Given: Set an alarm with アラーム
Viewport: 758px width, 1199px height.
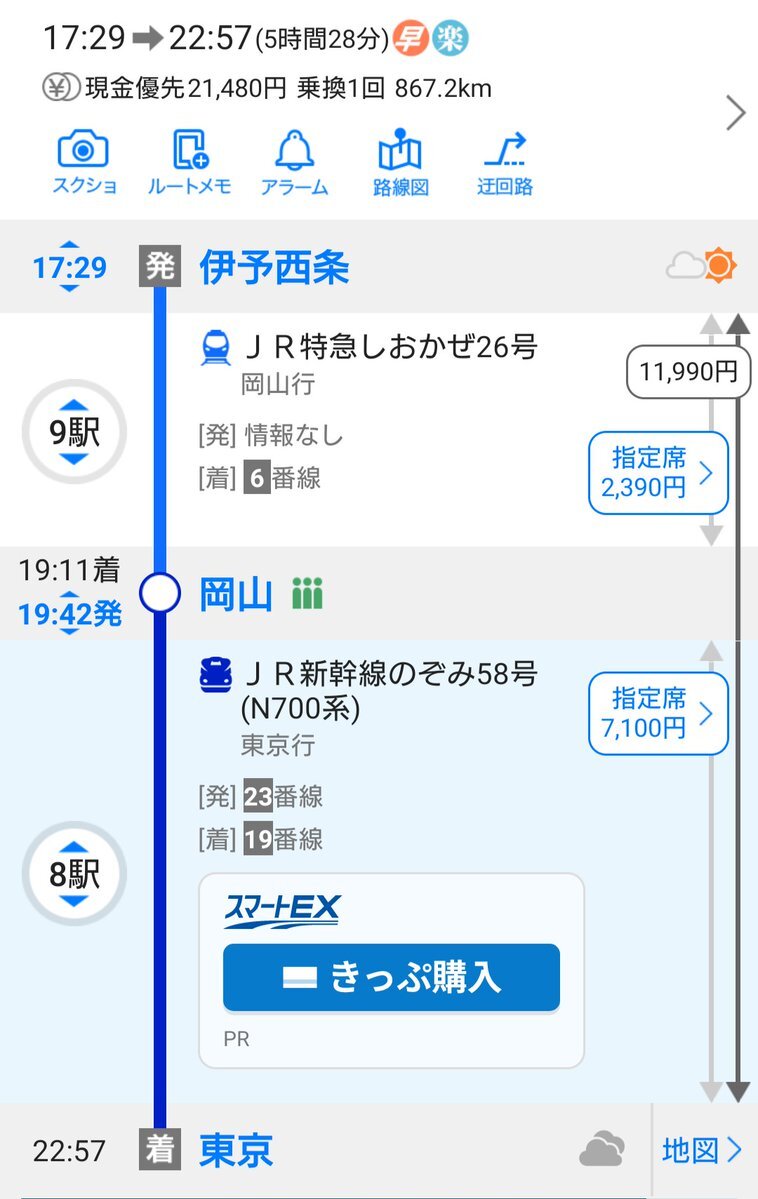Looking at the screenshot, I should click(x=294, y=163).
